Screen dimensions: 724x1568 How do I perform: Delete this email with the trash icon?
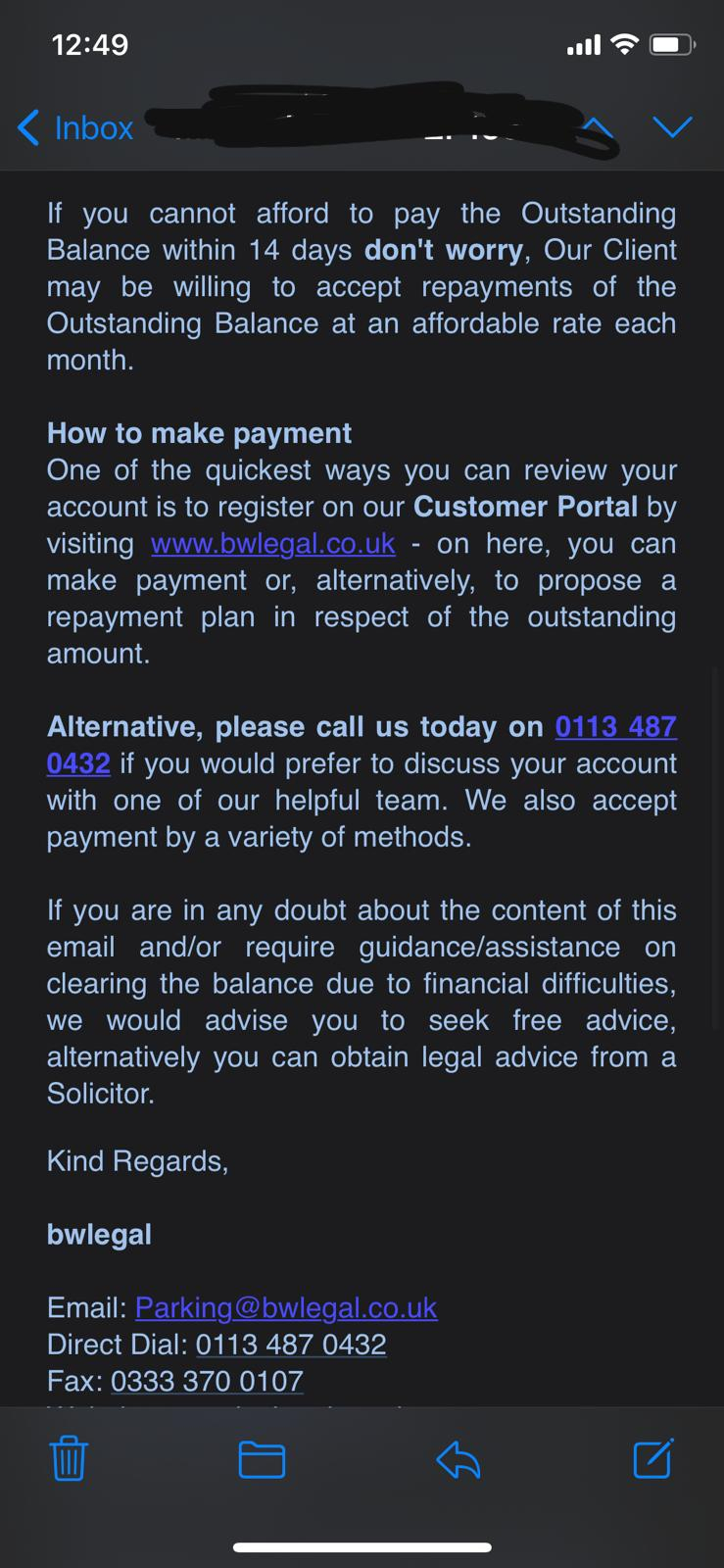[x=69, y=1458]
